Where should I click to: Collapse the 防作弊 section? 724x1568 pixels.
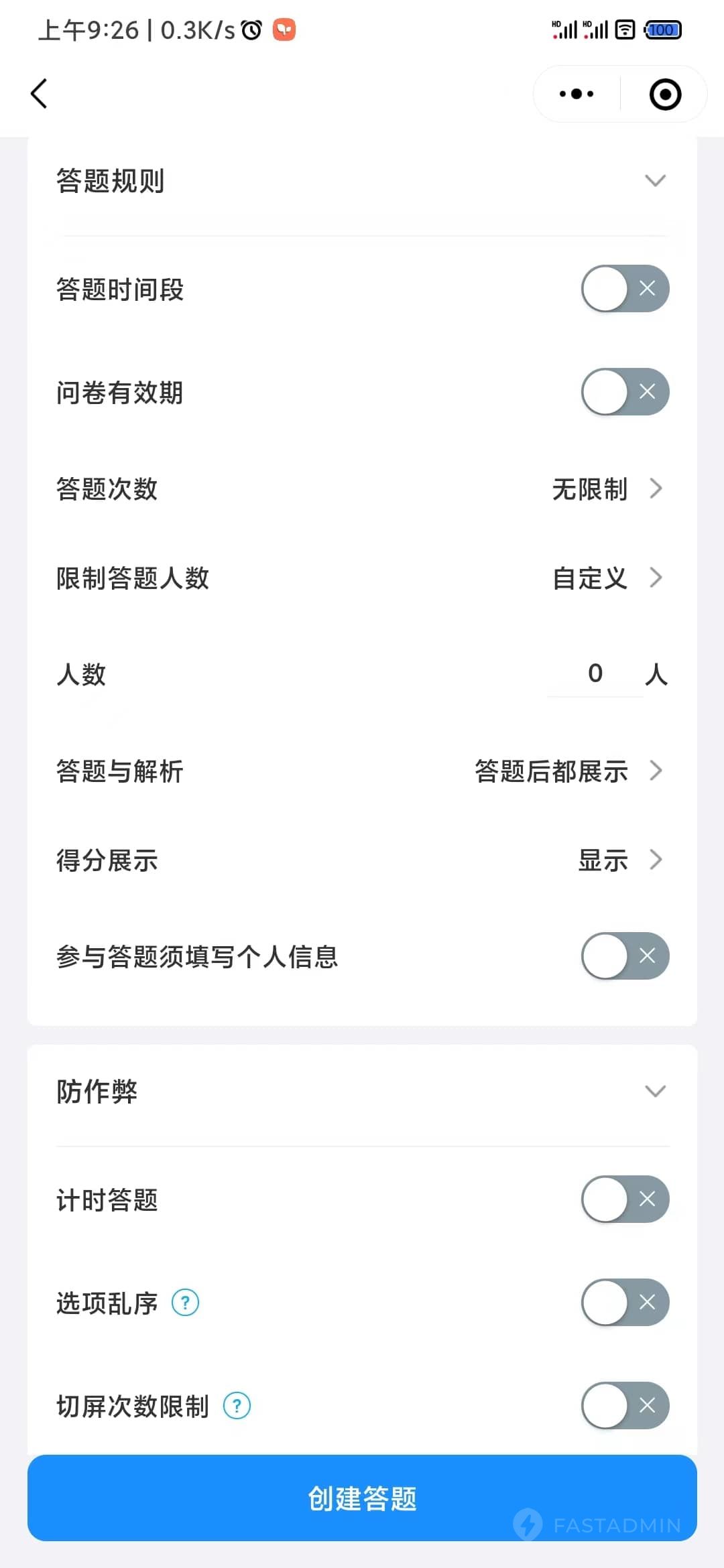tap(655, 1091)
